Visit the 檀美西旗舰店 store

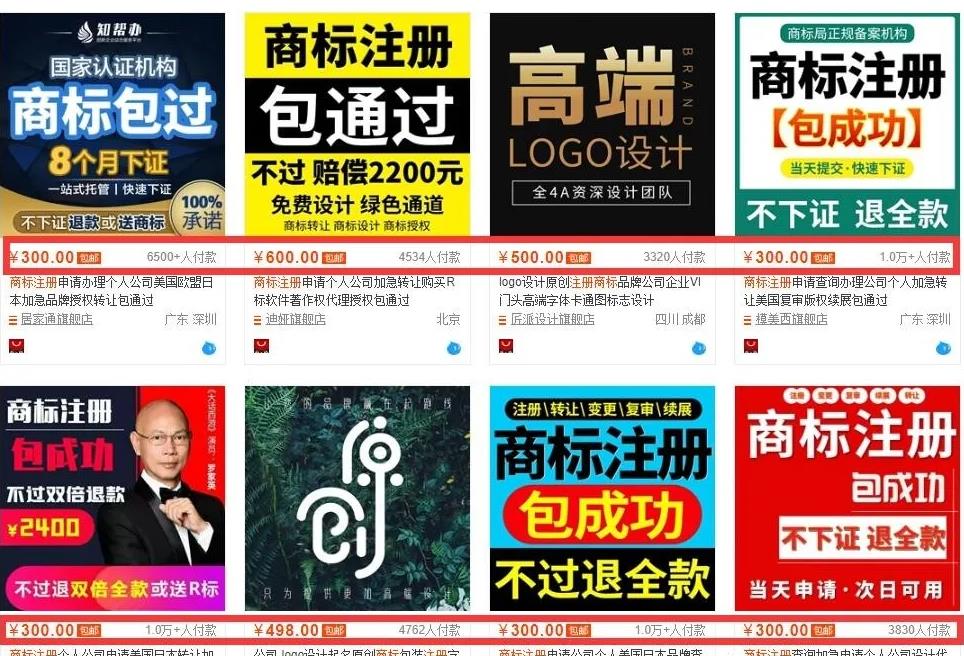(x=791, y=320)
